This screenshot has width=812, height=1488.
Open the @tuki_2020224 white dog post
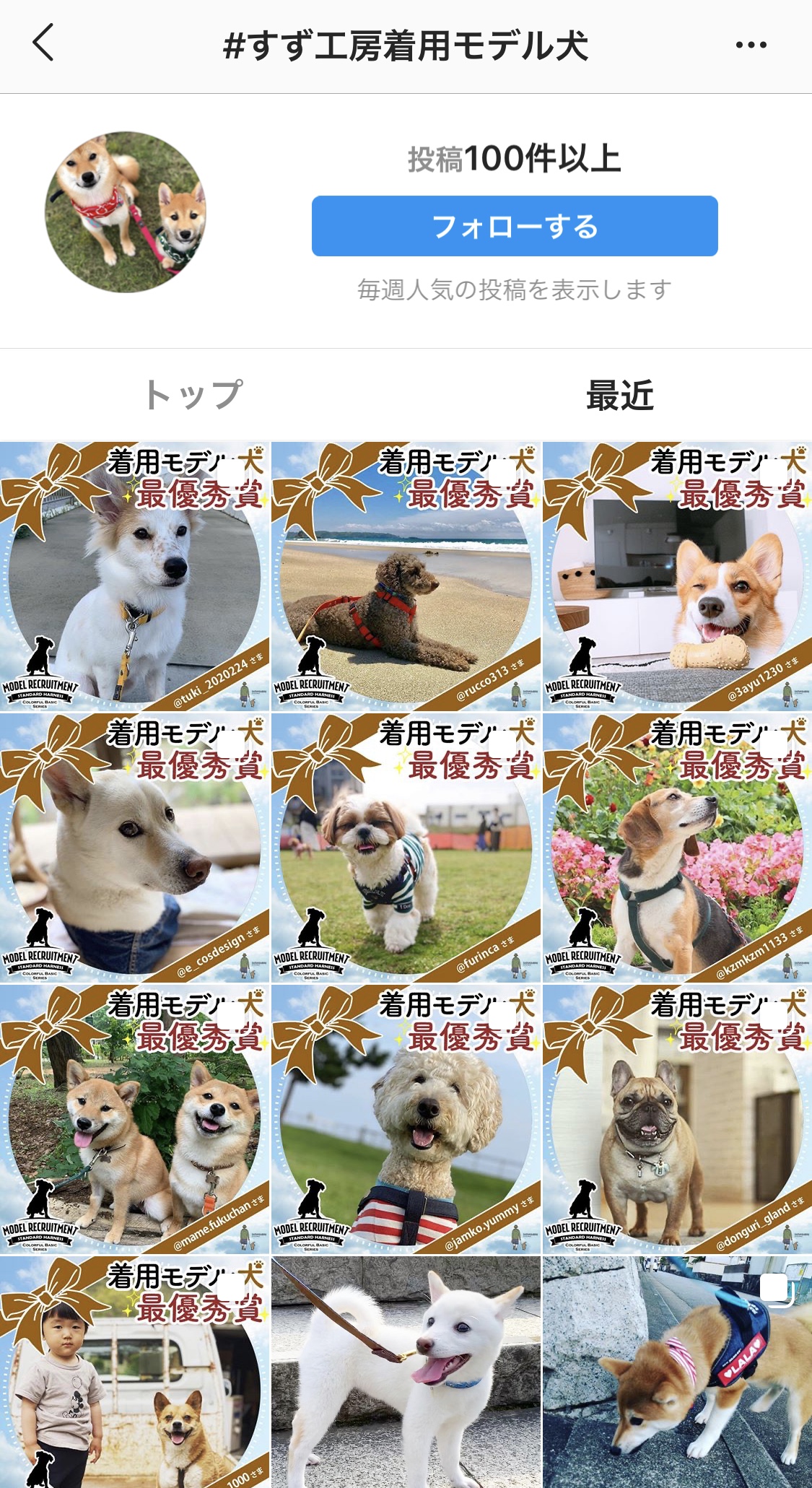tap(134, 576)
